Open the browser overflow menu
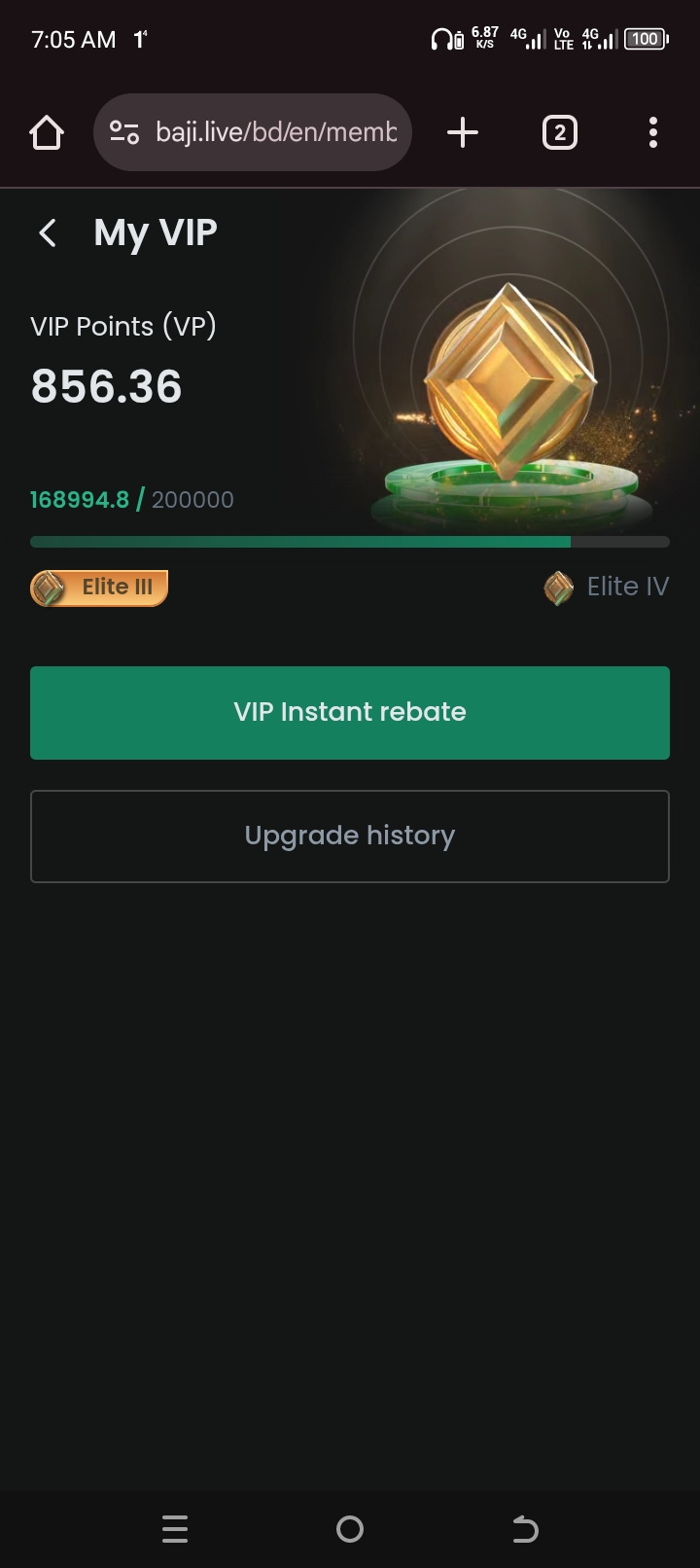 [652, 132]
